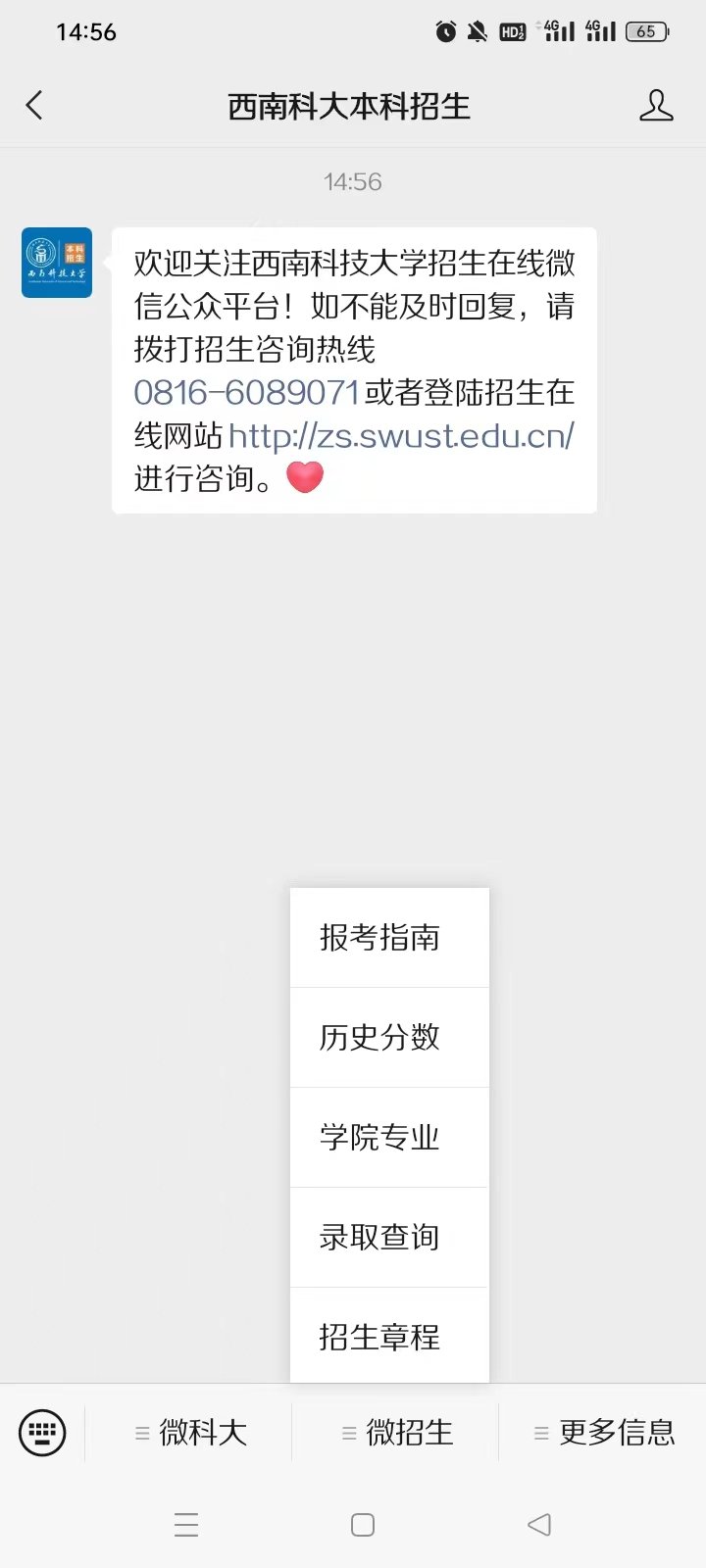This screenshot has width=706, height=1568.
Task: Open the account profile icon
Action: [656, 105]
